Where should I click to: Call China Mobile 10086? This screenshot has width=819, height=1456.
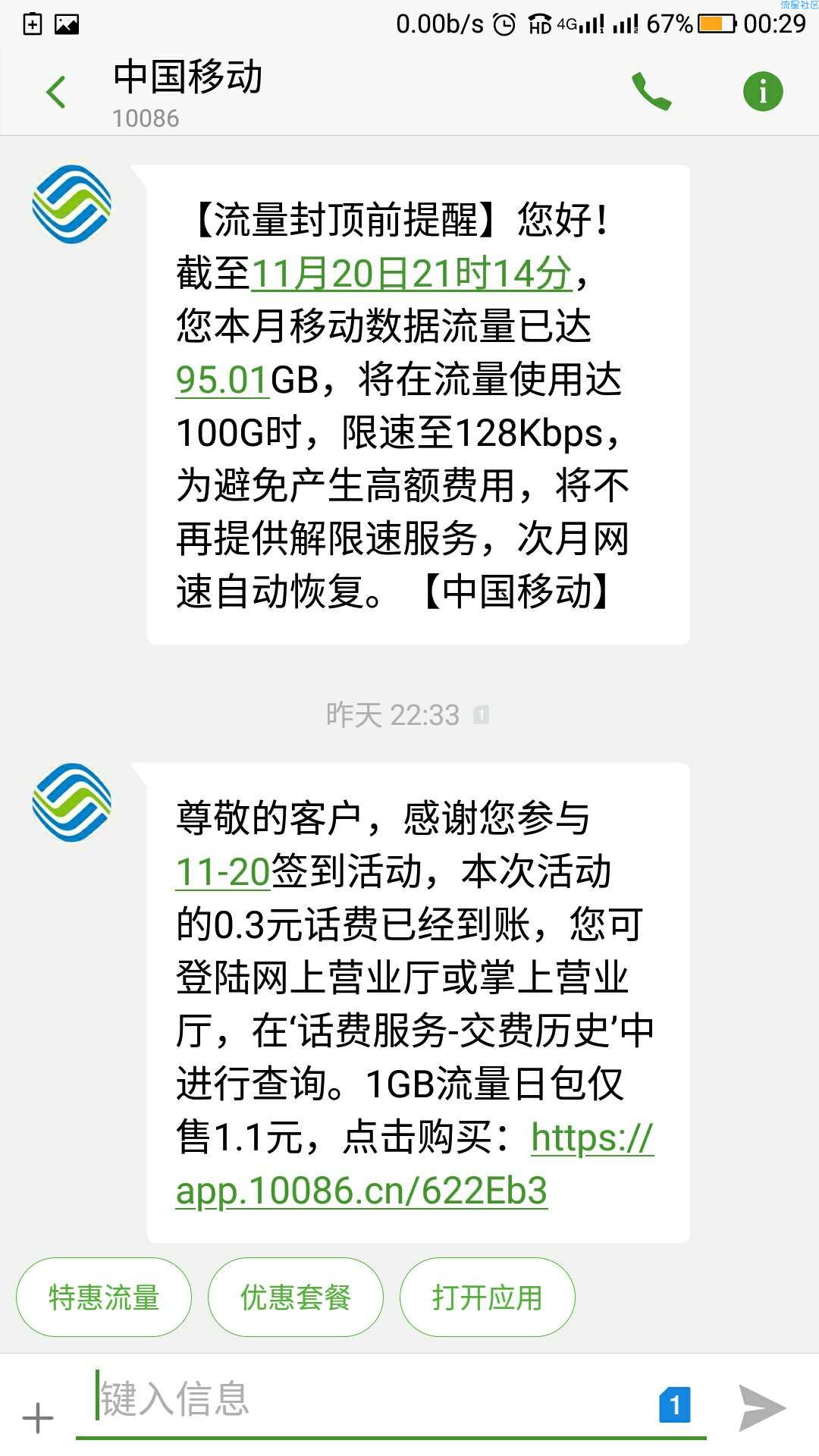[651, 92]
